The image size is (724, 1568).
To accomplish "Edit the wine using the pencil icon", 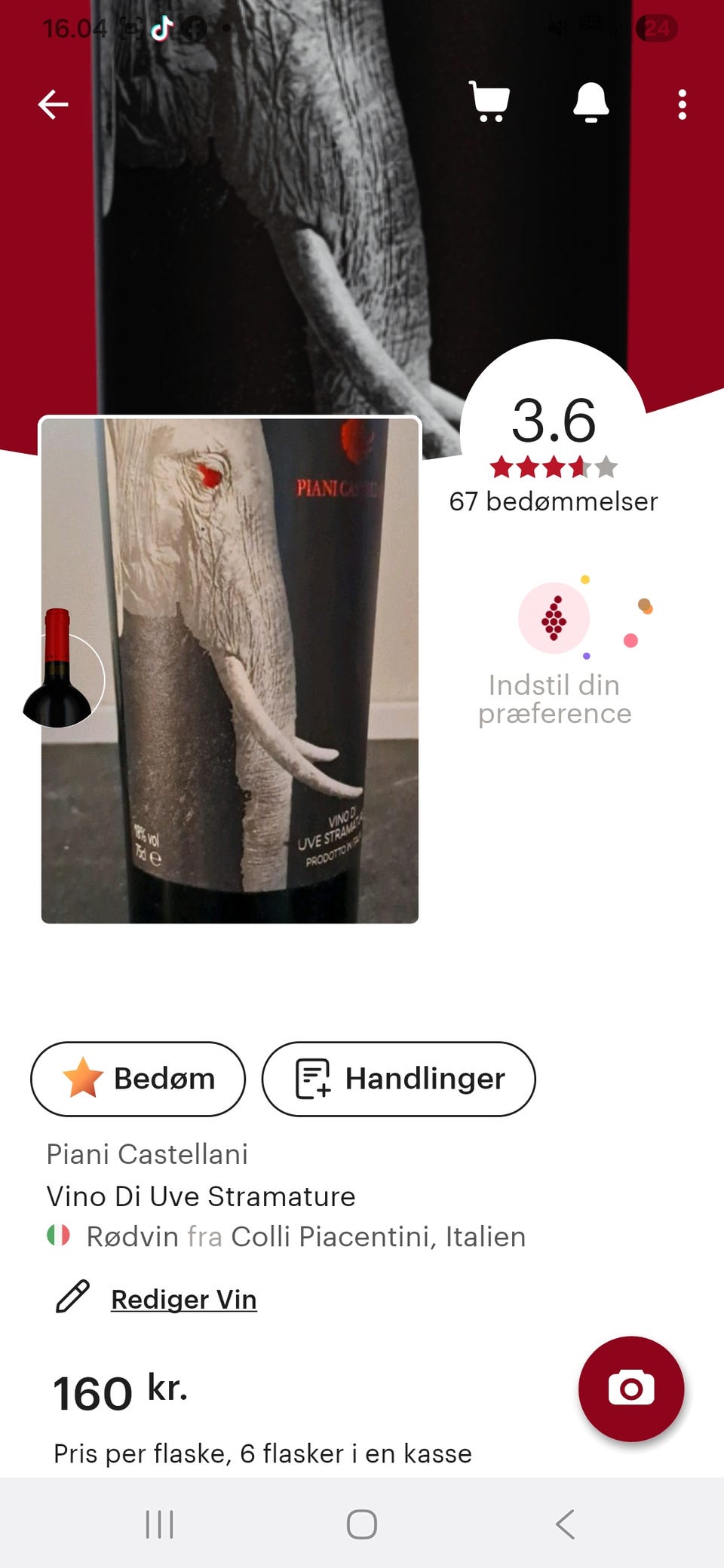I will point(71,1298).
